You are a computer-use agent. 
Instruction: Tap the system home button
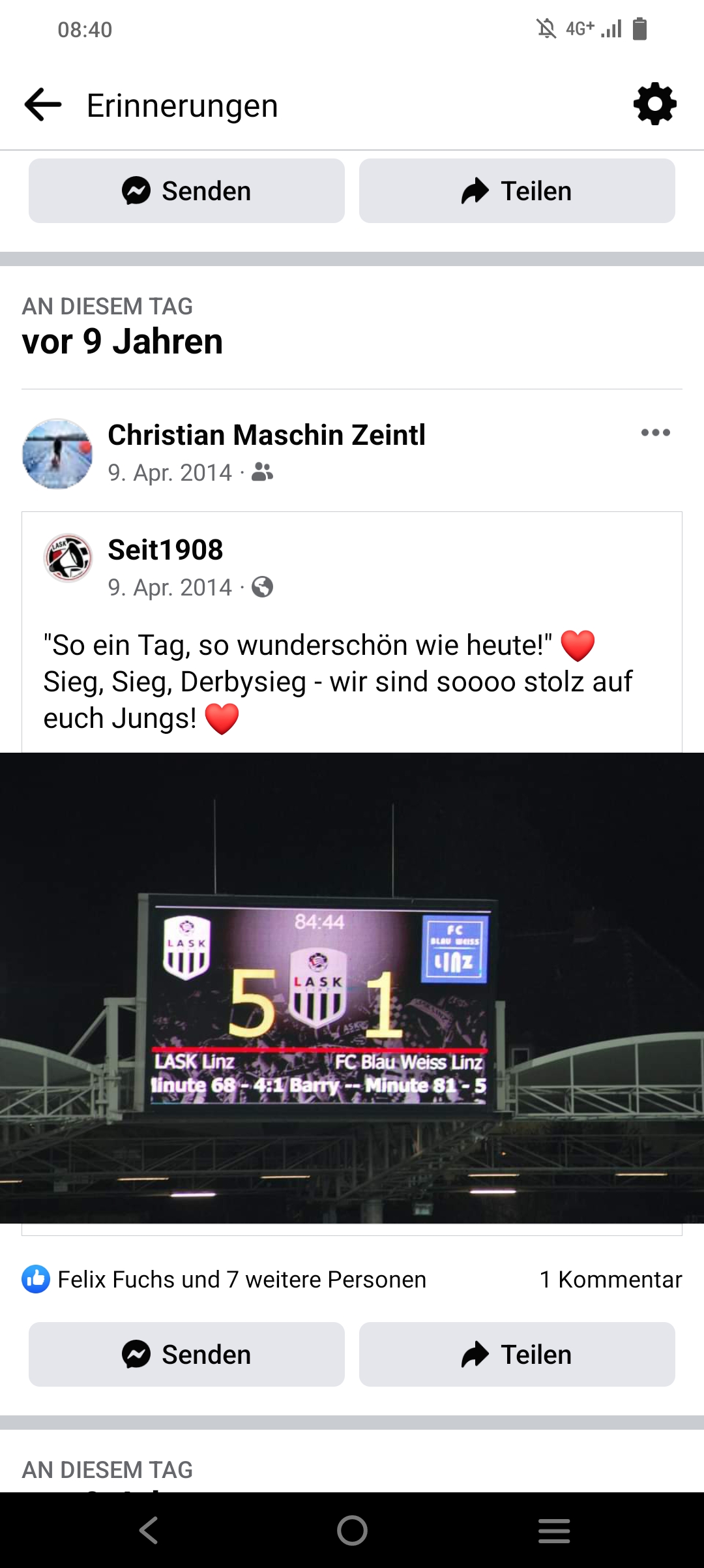(352, 1530)
